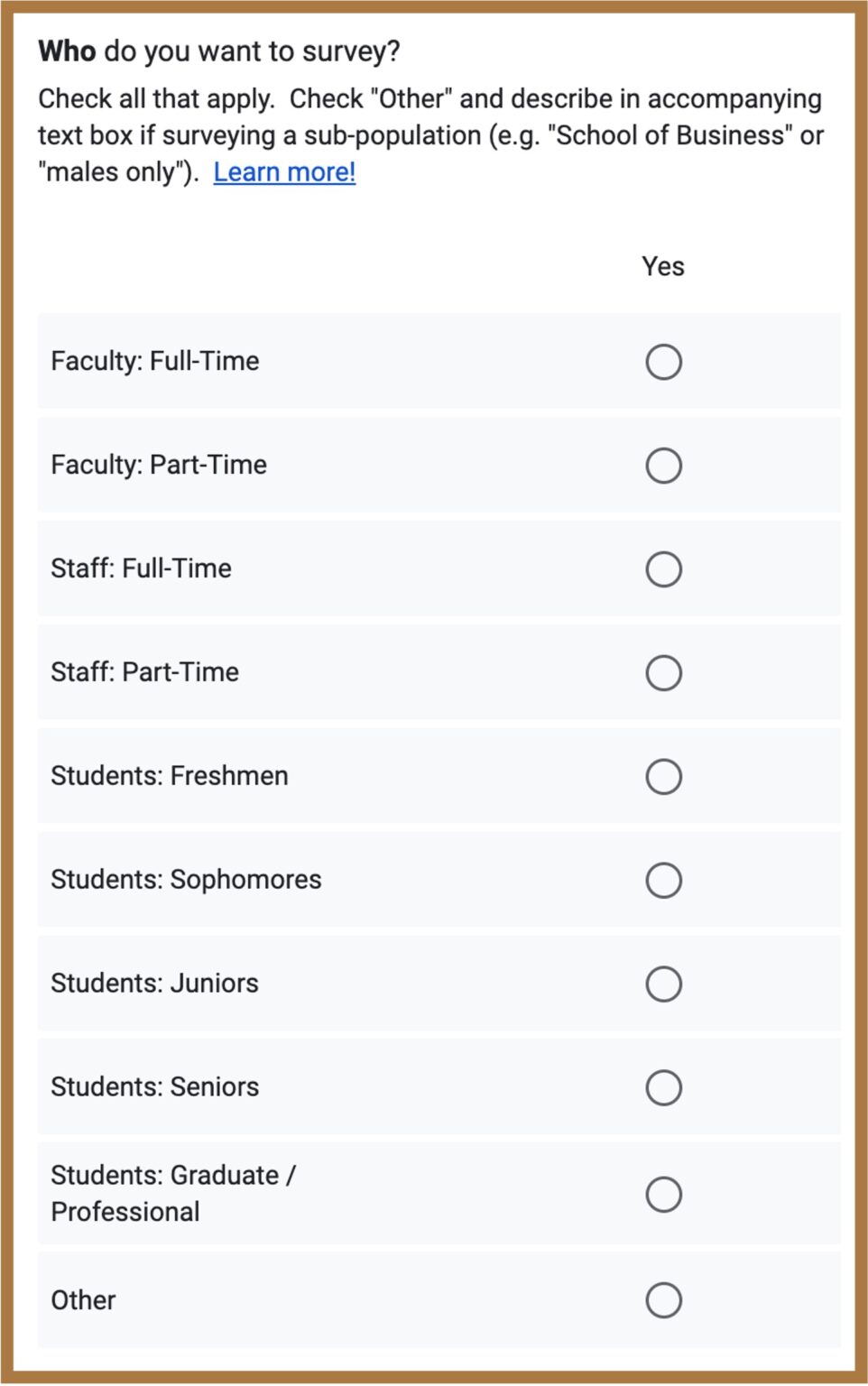The height and width of the screenshot is (1386, 868).
Task: Select Yes for the Other option
Action: point(663,1299)
